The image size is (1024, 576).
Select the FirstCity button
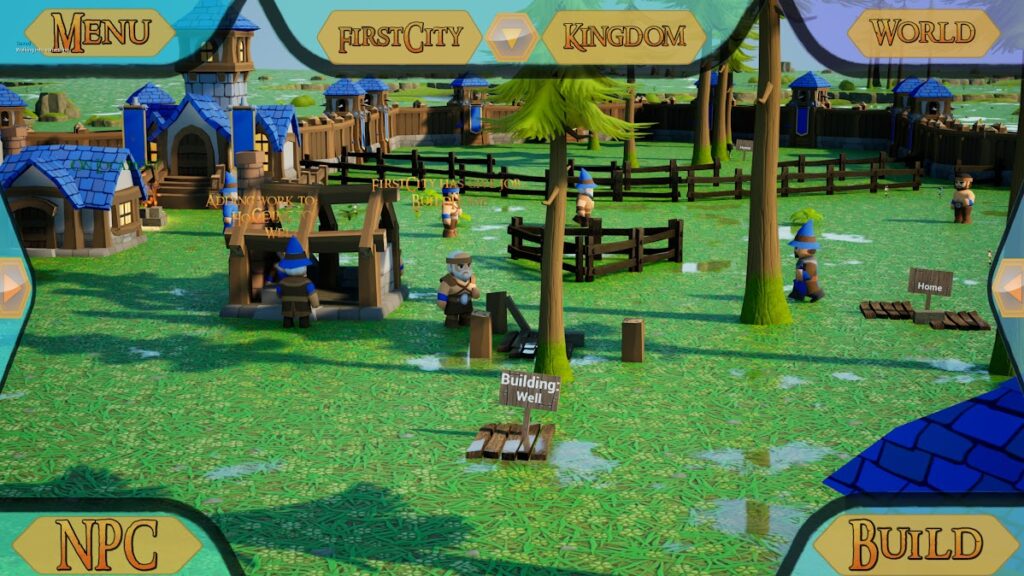(400, 38)
